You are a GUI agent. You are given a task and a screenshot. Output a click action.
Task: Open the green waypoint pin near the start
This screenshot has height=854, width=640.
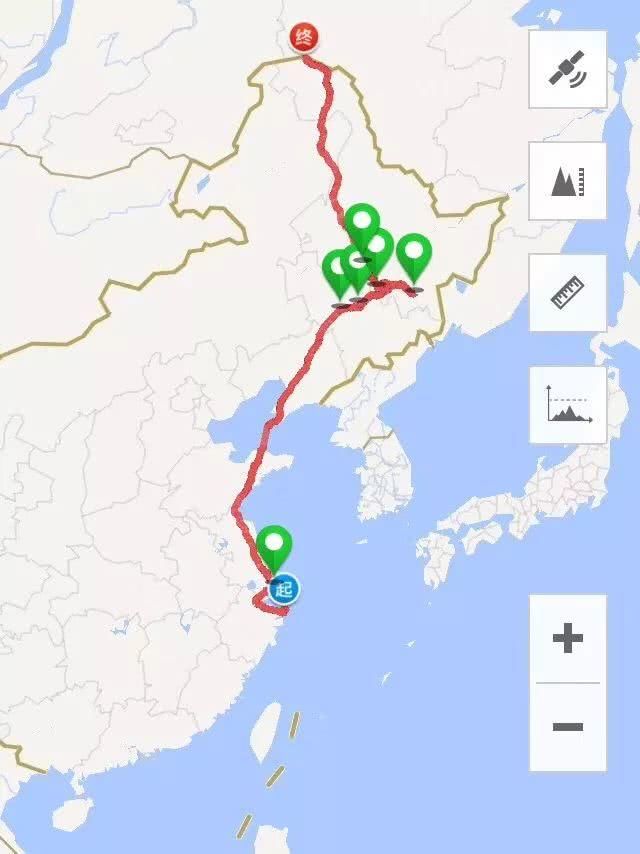tap(273, 547)
